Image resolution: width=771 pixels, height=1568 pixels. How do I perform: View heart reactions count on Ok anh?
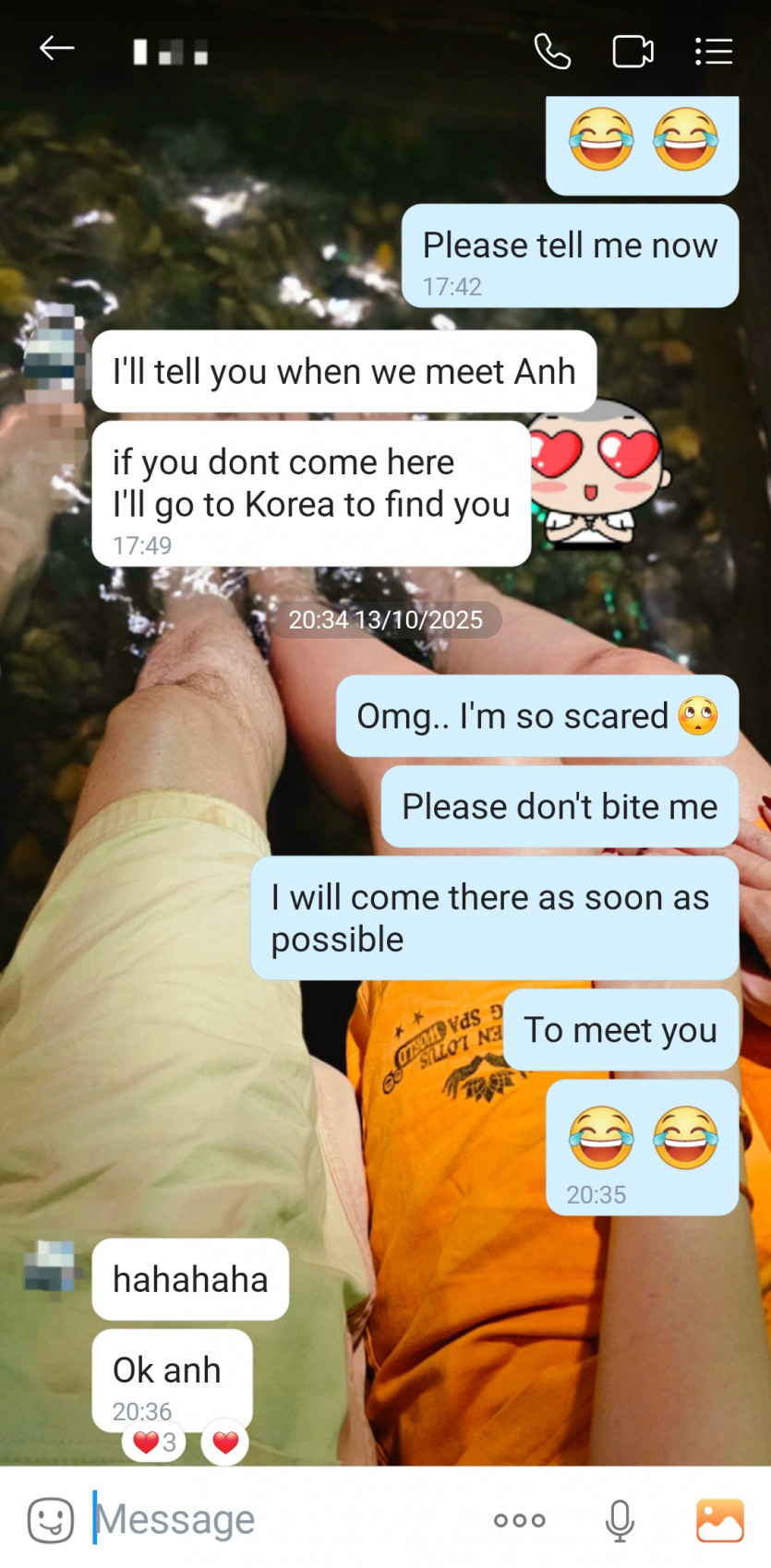(x=154, y=1442)
